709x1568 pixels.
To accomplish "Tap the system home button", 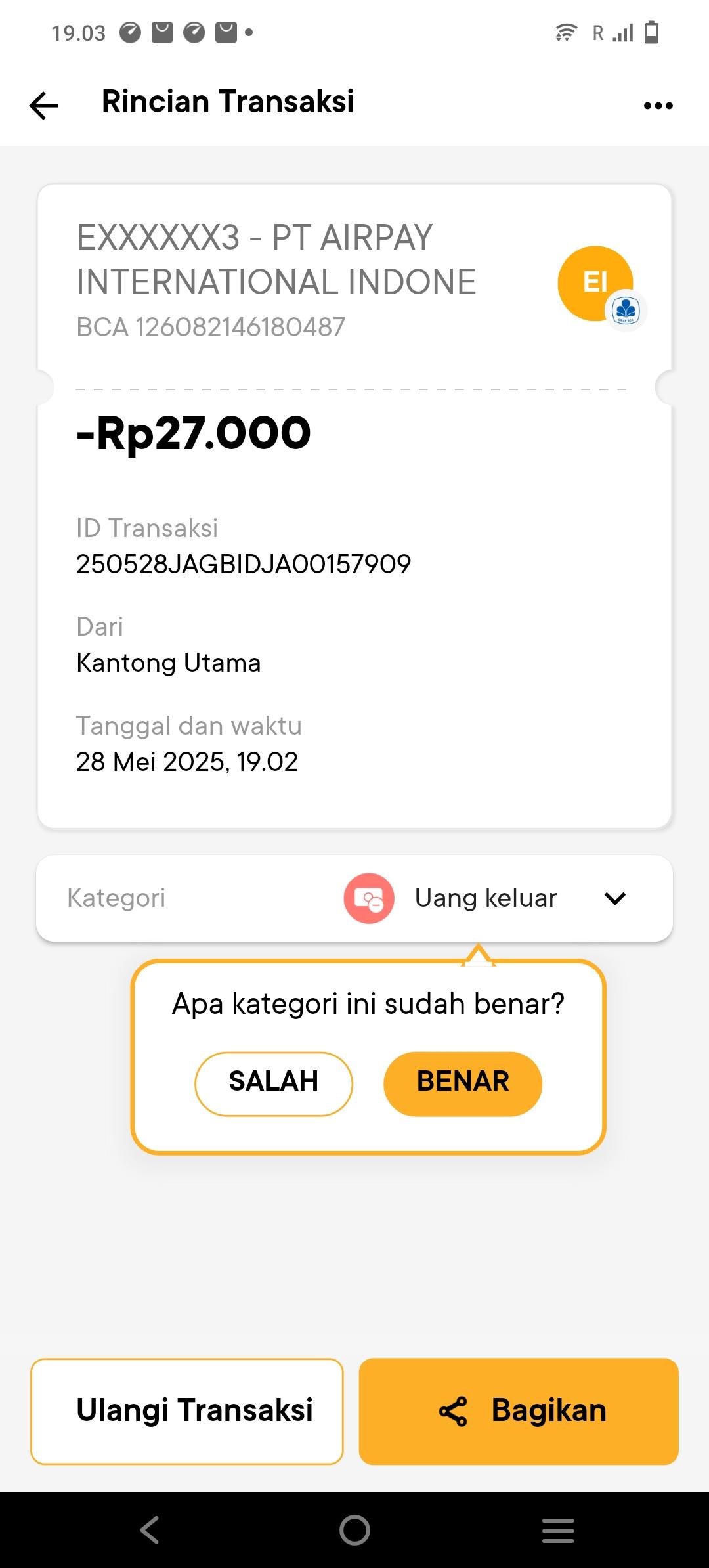I will tap(354, 1530).
